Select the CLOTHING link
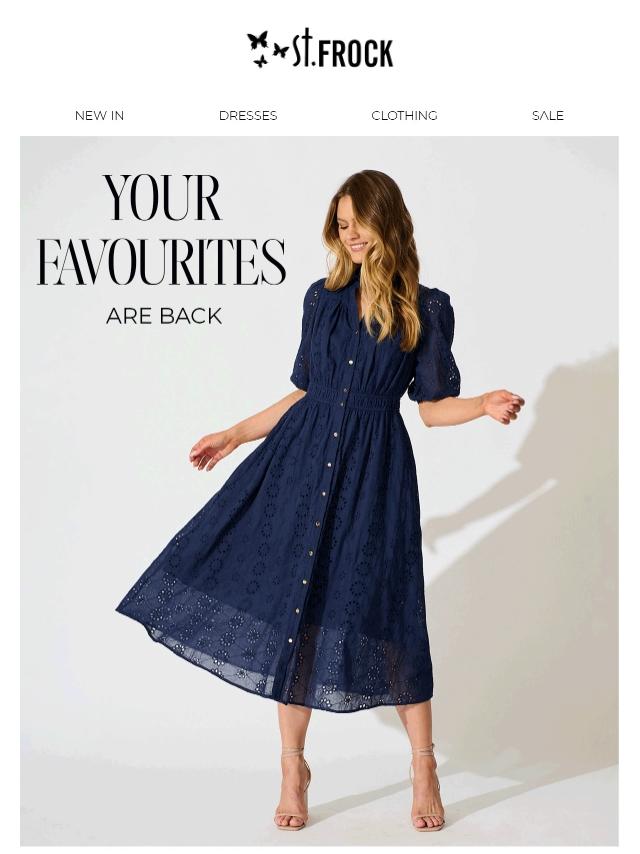Viewport: 640px width, 854px height. [404, 116]
